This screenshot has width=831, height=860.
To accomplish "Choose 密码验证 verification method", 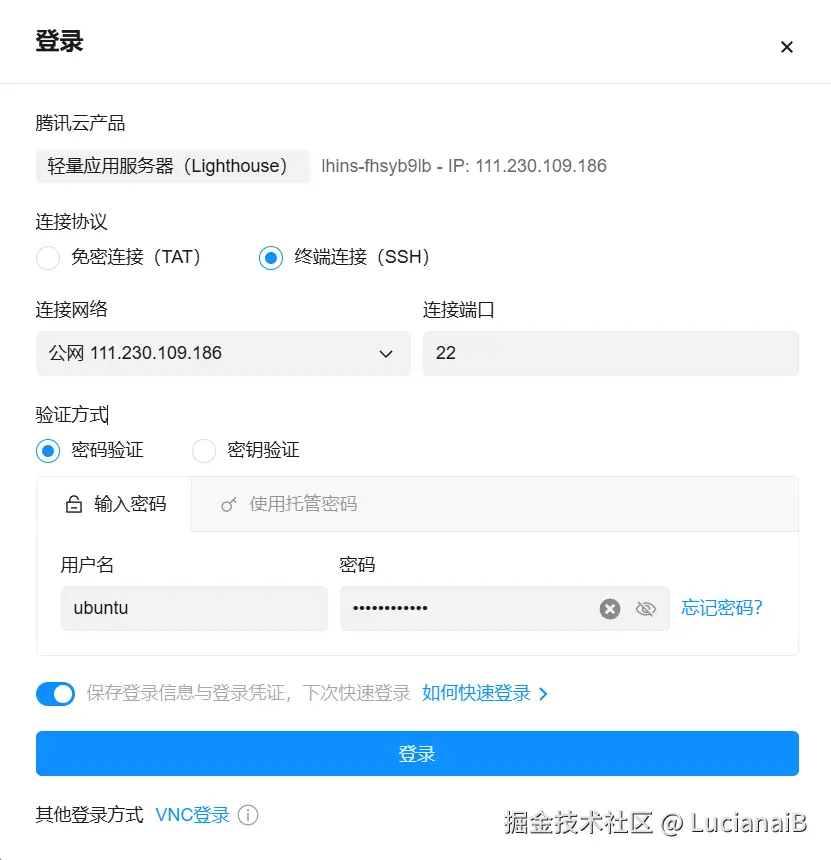I will [48, 451].
